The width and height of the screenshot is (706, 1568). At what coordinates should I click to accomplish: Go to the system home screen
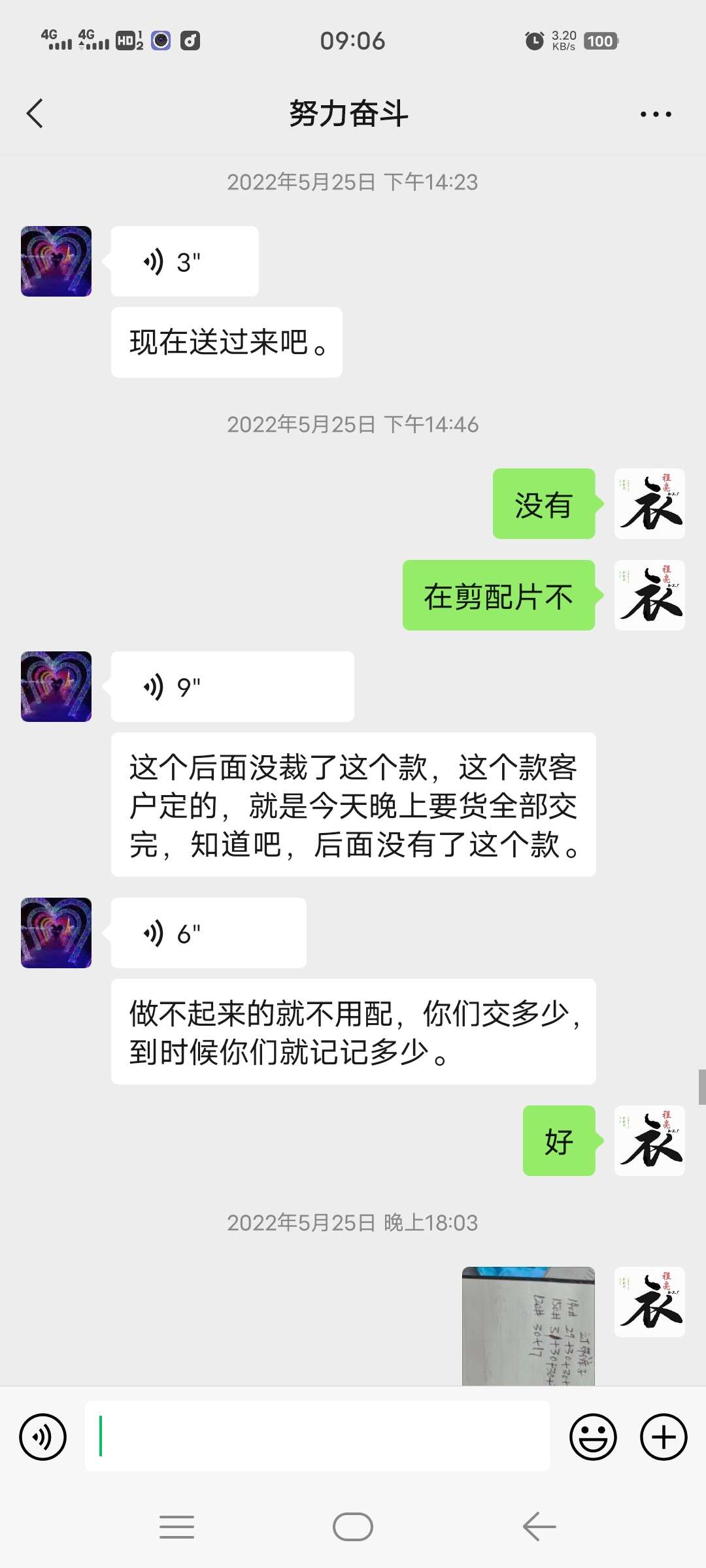coord(353,1527)
